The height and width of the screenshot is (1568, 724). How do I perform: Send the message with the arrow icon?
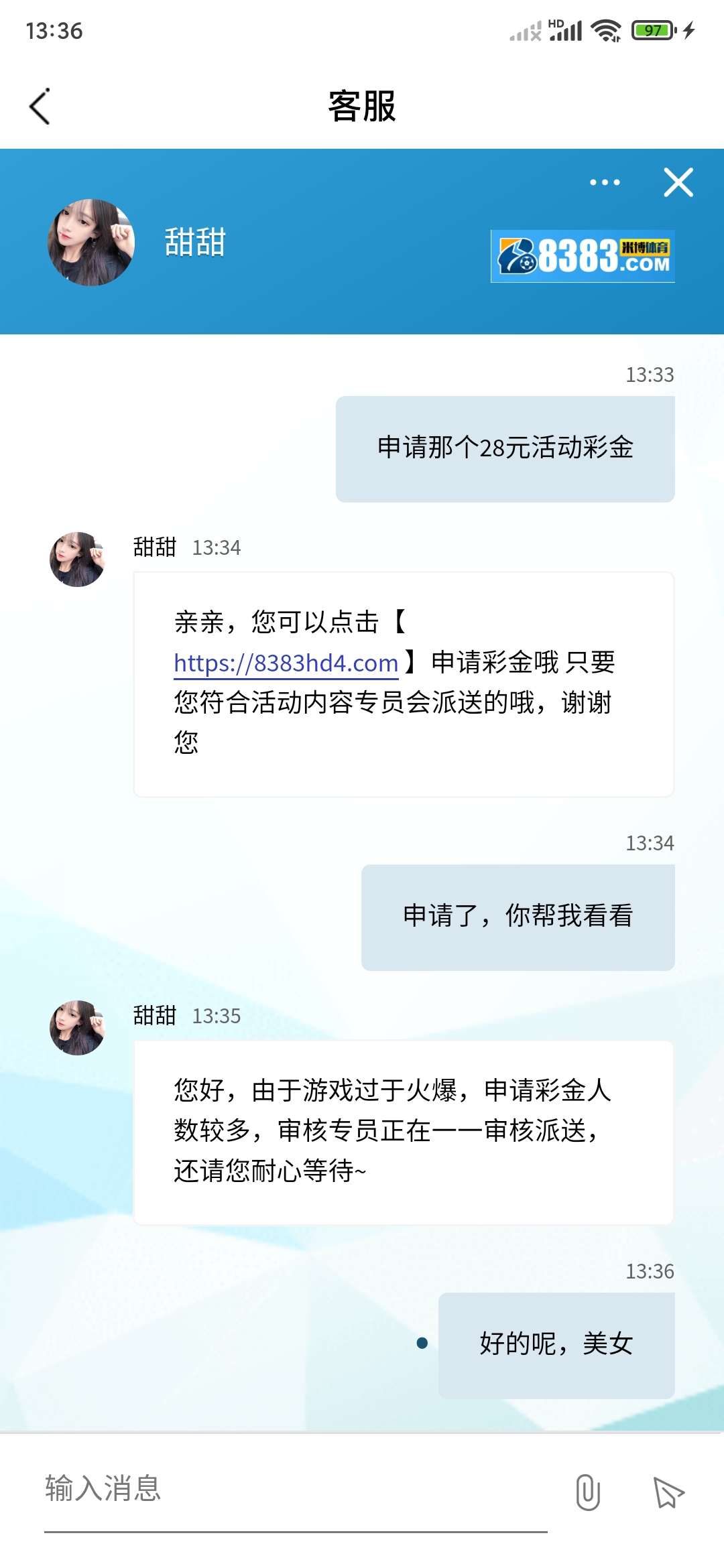(668, 1492)
